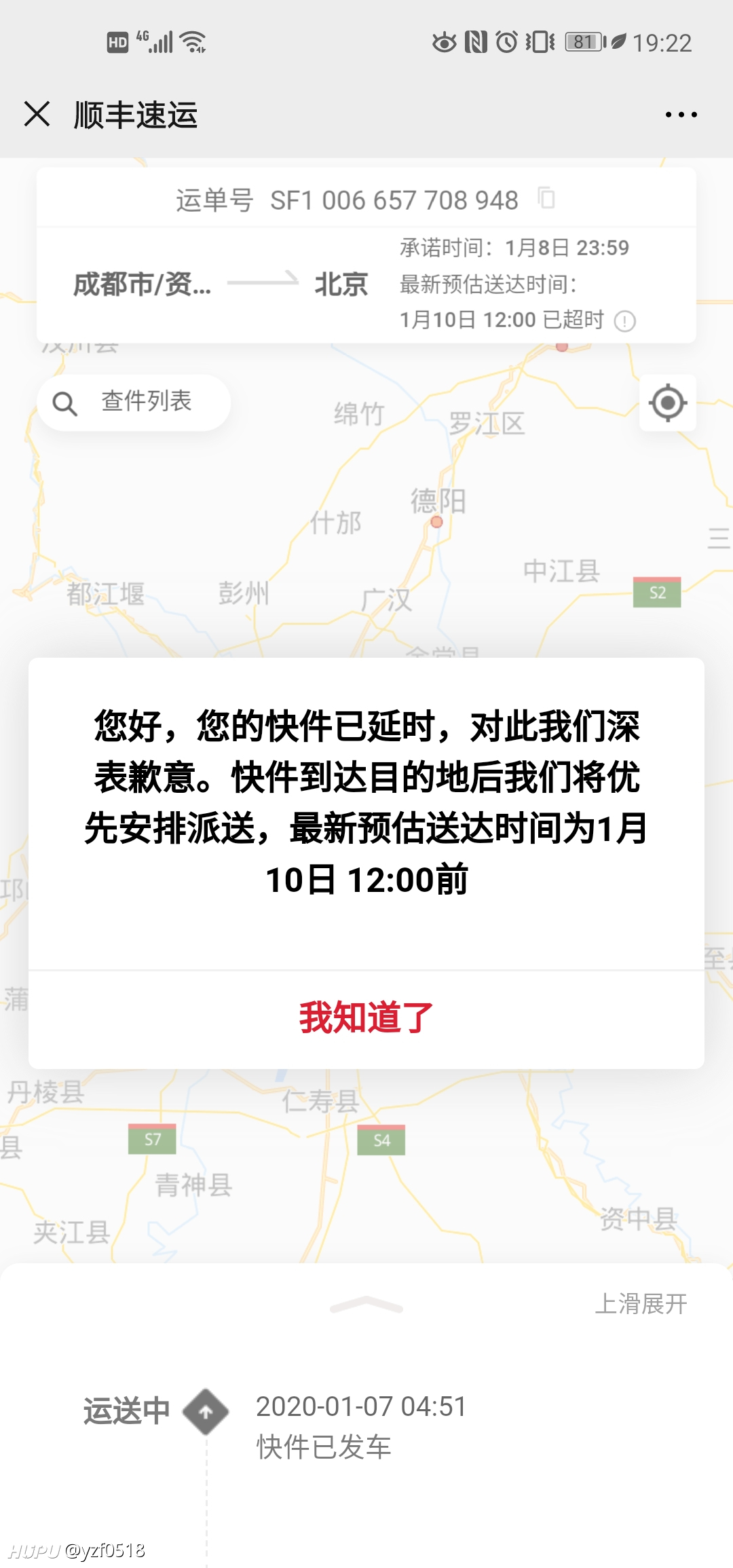Expand the tracking panel via 上滑展开
This screenshot has width=733, height=1568.
[641, 1303]
